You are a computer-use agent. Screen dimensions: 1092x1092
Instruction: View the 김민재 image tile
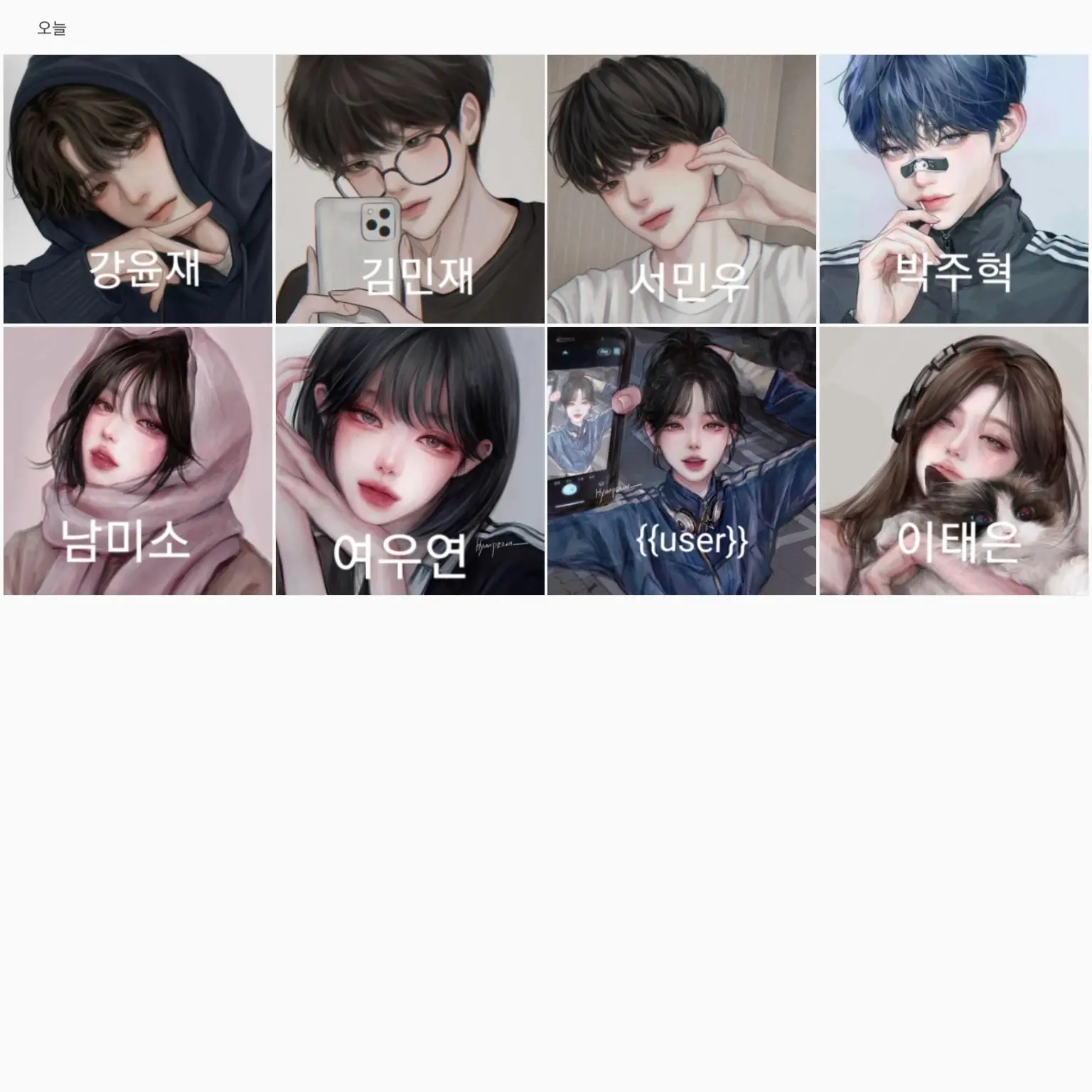(410, 189)
